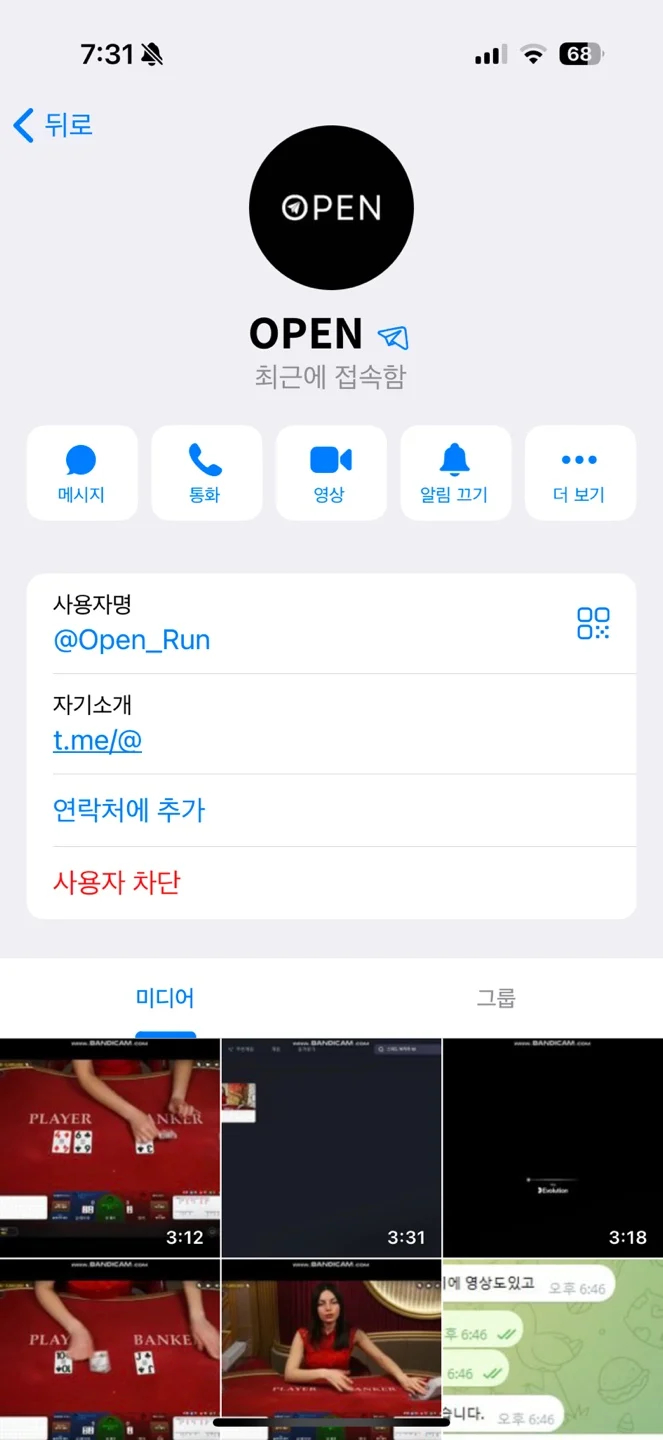Show the QR code for this user
The image size is (663, 1440).
coord(593,623)
